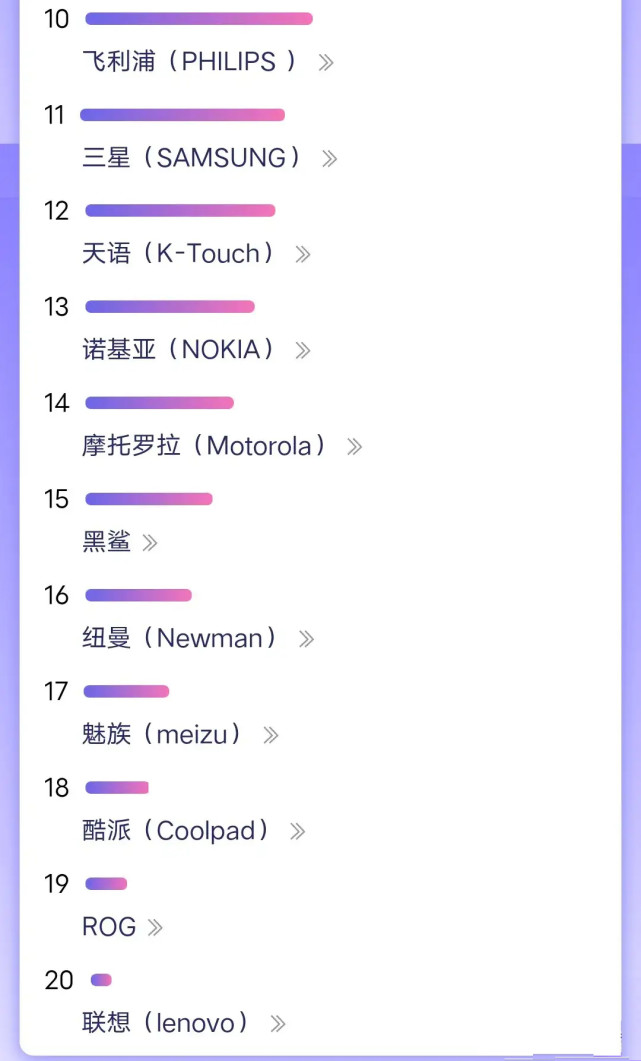View the 天语 (K-Touch) brand details
The image size is (641, 1061).
pos(196,254)
